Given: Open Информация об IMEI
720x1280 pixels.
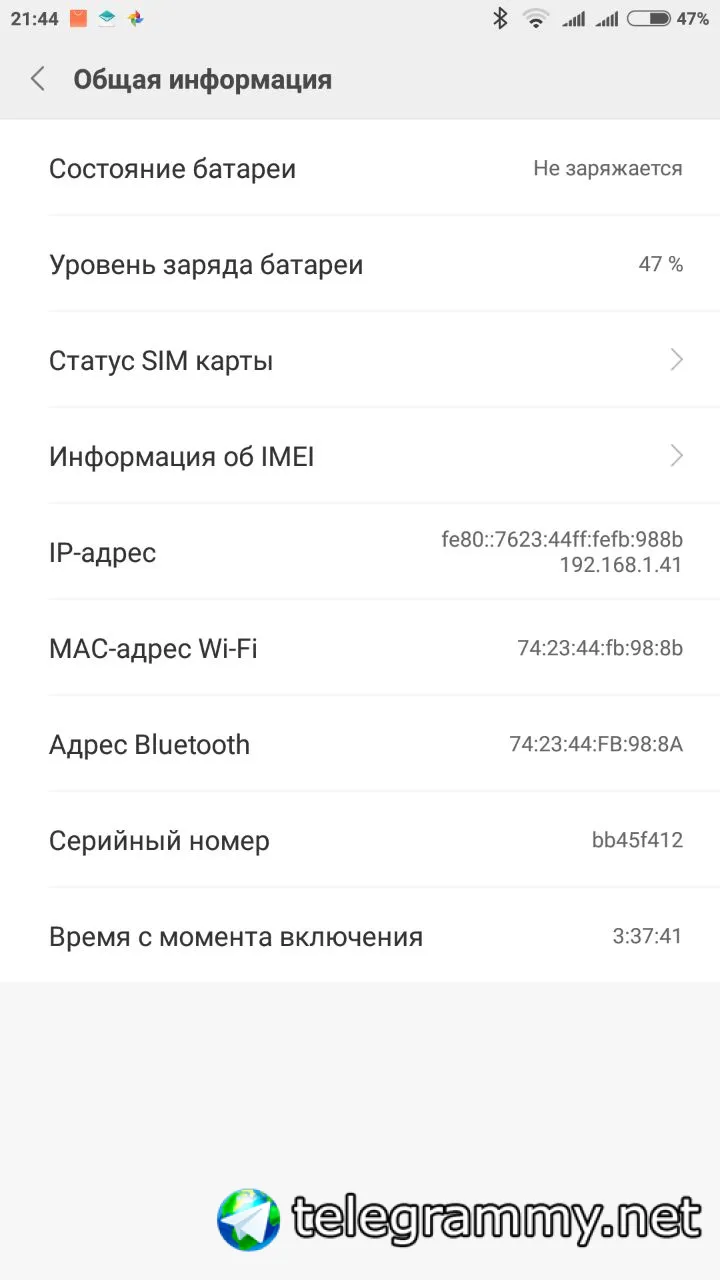Looking at the screenshot, I should 360,457.
